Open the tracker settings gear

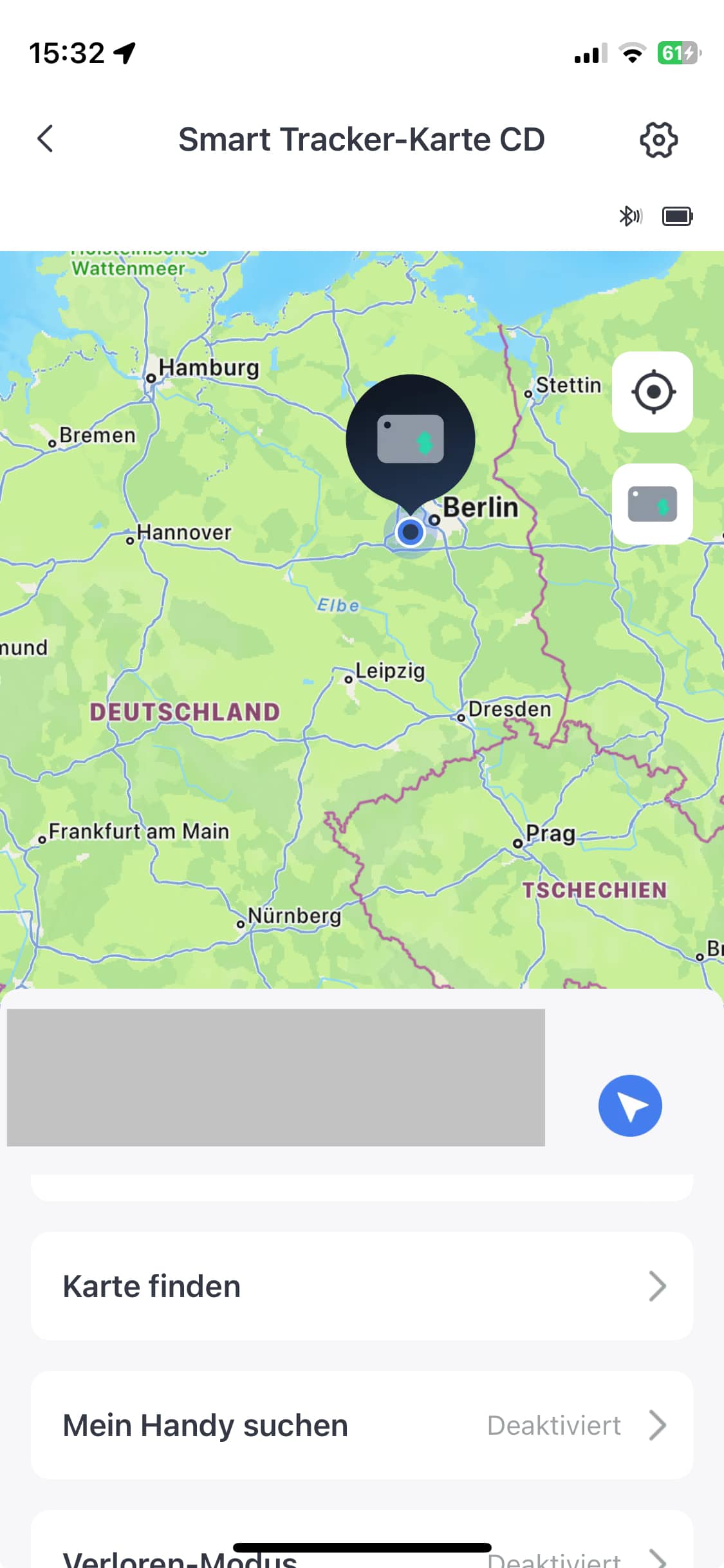pyautogui.click(x=658, y=140)
